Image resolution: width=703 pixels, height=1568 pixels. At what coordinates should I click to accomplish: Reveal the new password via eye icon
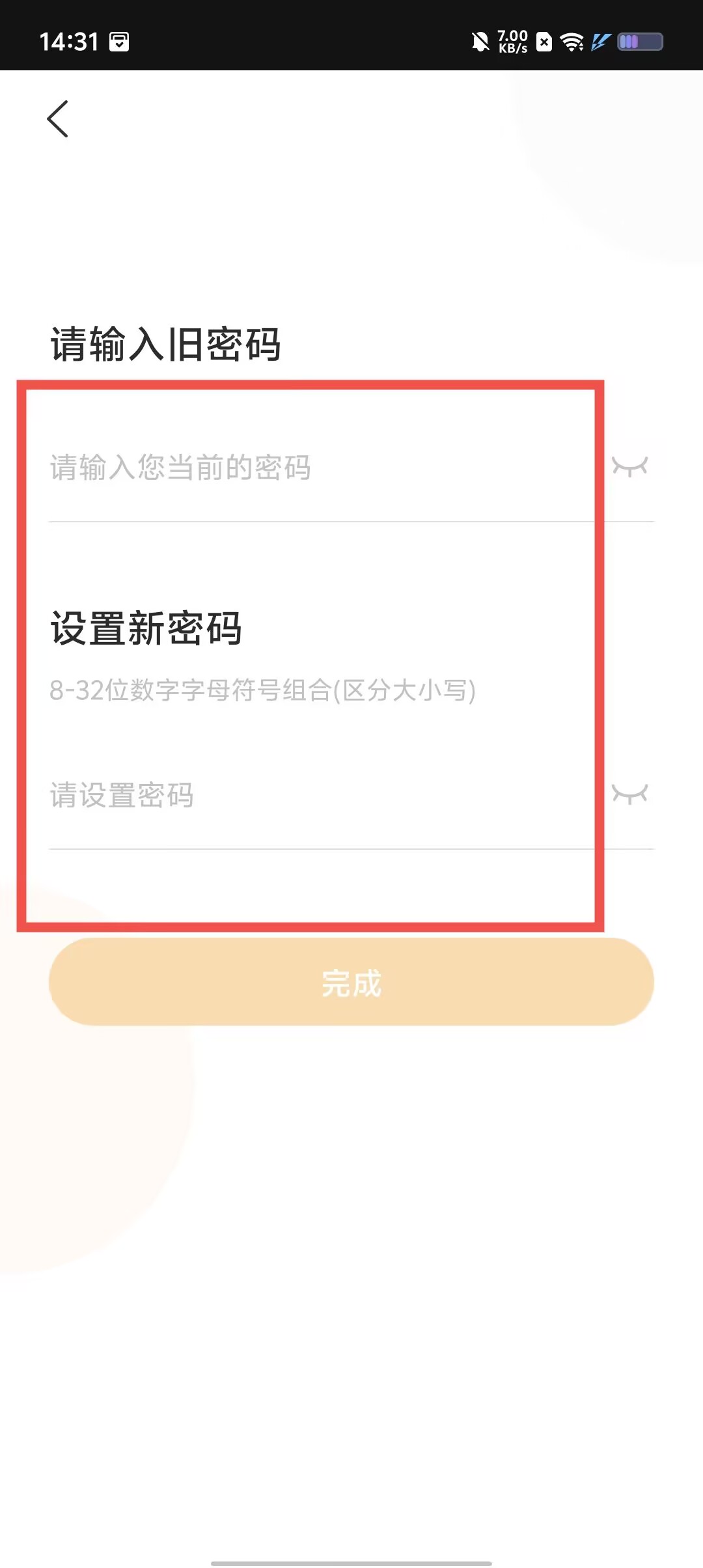tap(629, 794)
